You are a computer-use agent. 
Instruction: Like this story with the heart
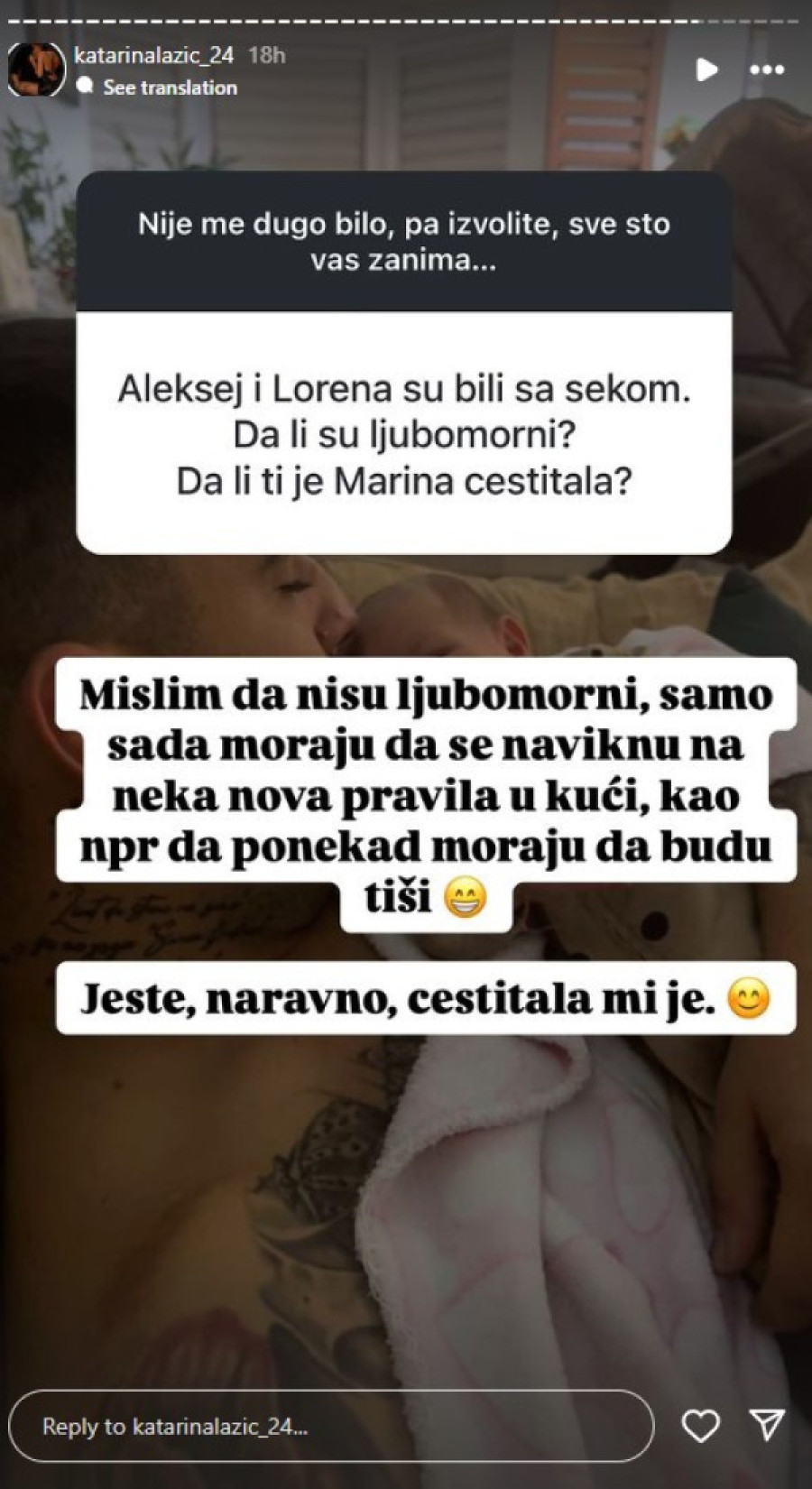(700, 1426)
